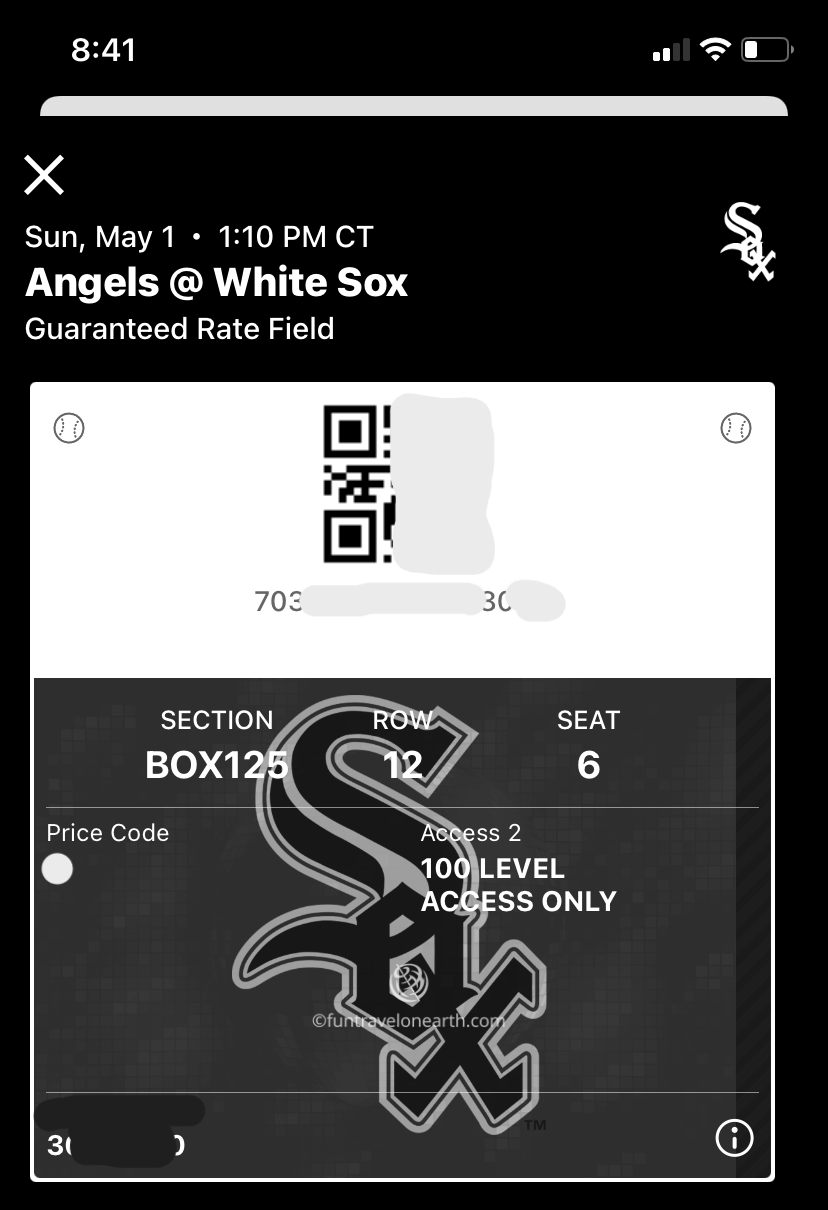The width and height of the screenshot is (828, 1210).
Task: Close the ticket view
Action: (44, 175)
